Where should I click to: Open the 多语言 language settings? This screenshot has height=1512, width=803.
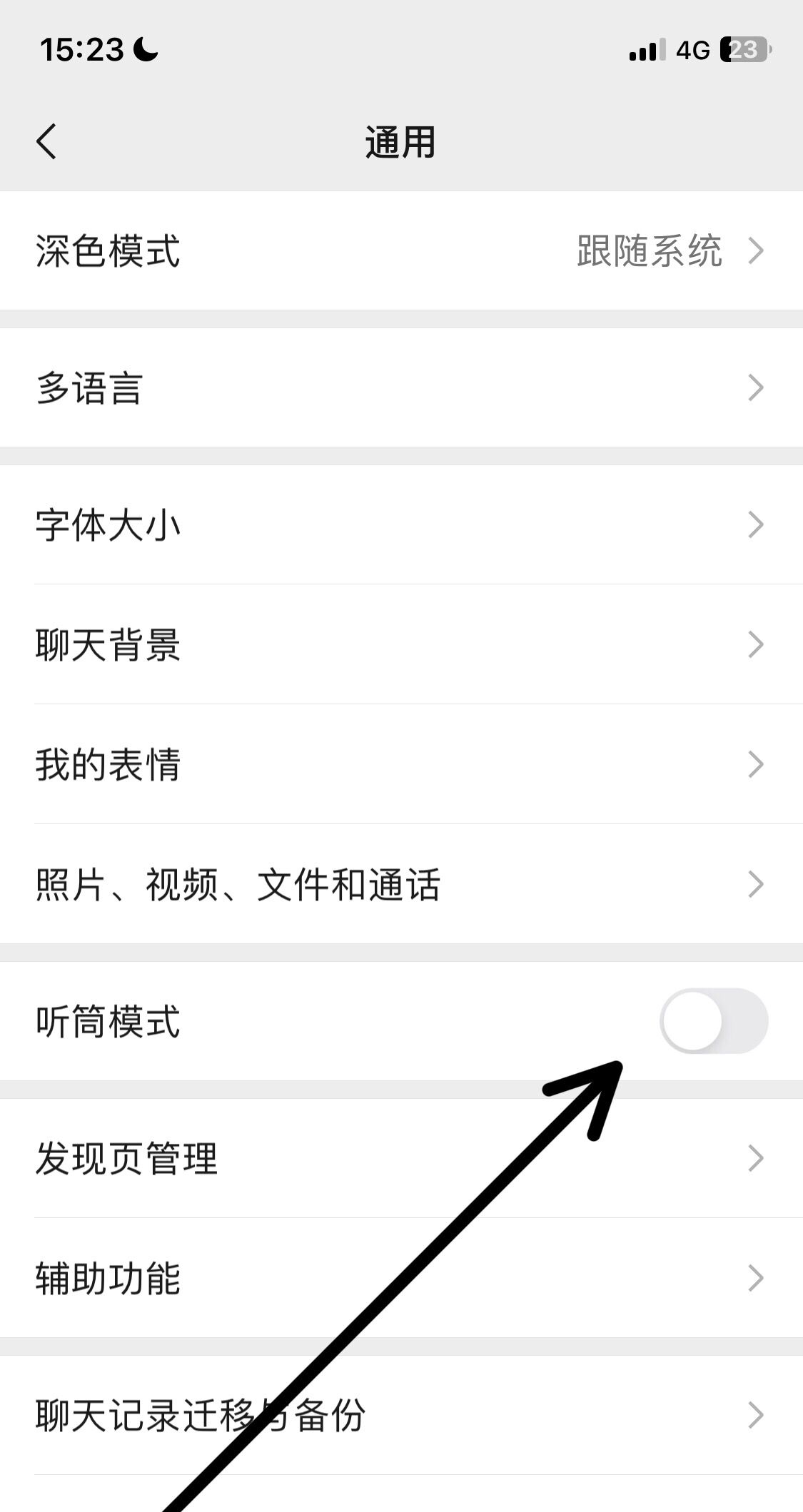[400, 387]
